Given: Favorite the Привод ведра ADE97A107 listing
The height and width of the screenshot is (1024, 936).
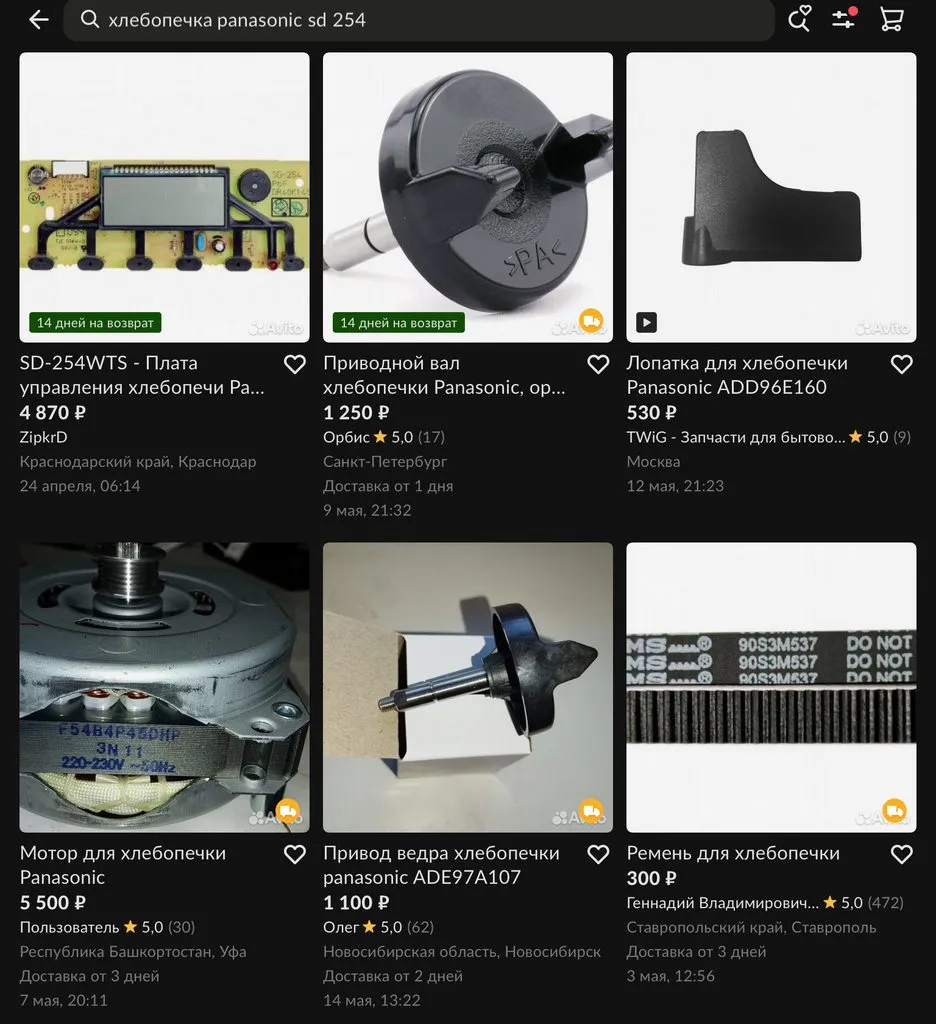Looking at the screenshot, I should coord(598,855).
